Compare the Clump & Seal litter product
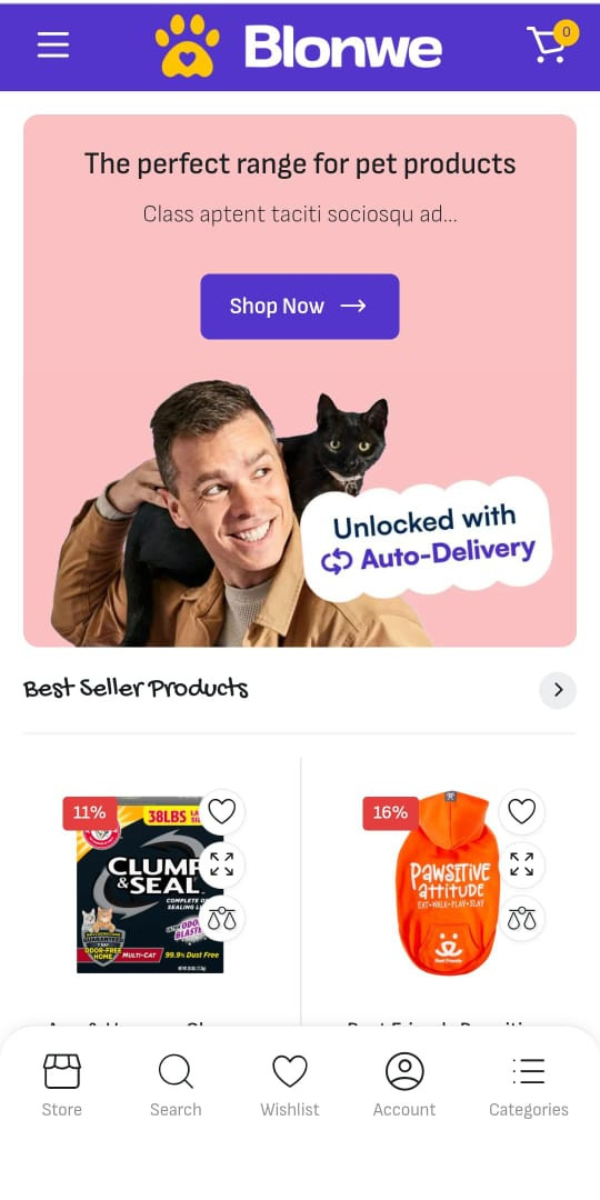Screen dimensions: 600x1200 point(222,918)
